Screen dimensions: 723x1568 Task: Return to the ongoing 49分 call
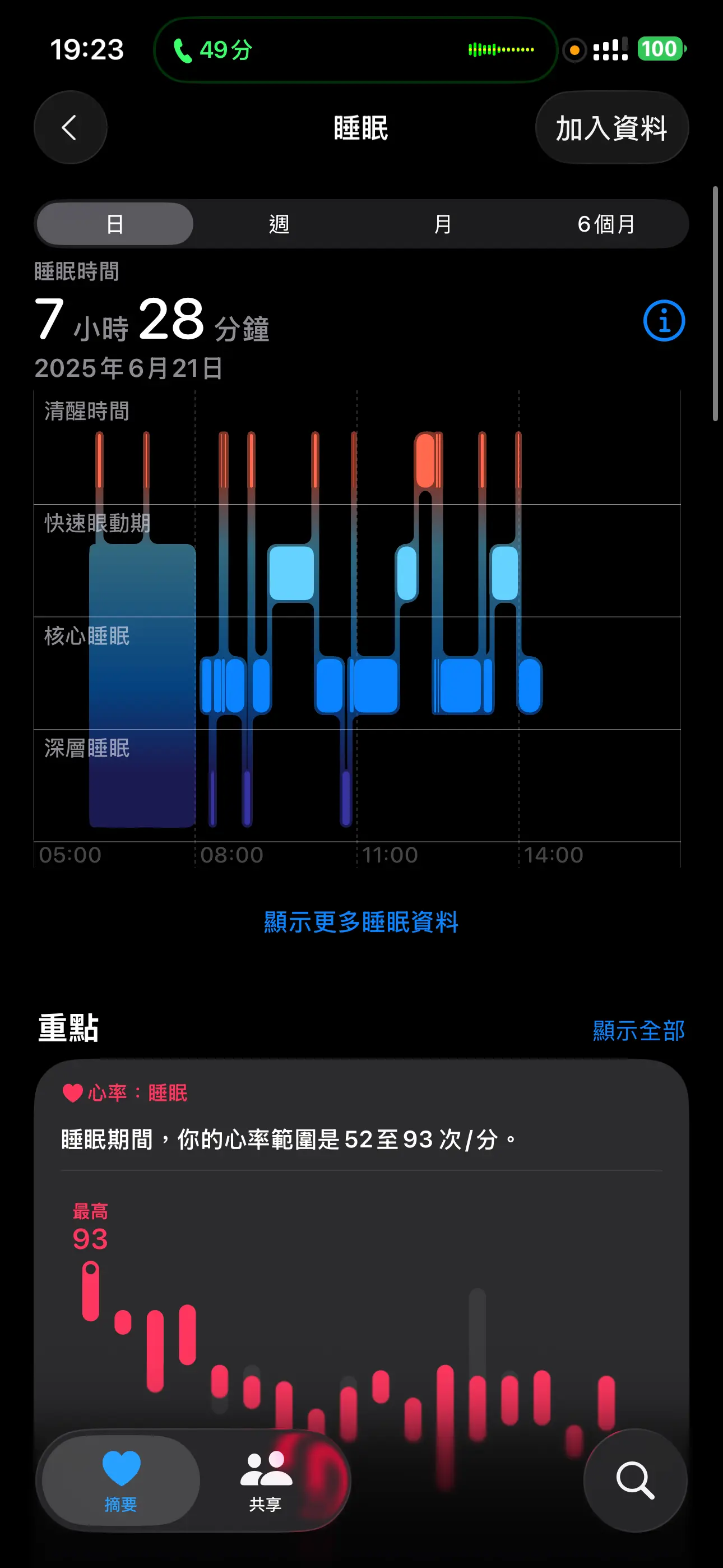pos(356,50)
